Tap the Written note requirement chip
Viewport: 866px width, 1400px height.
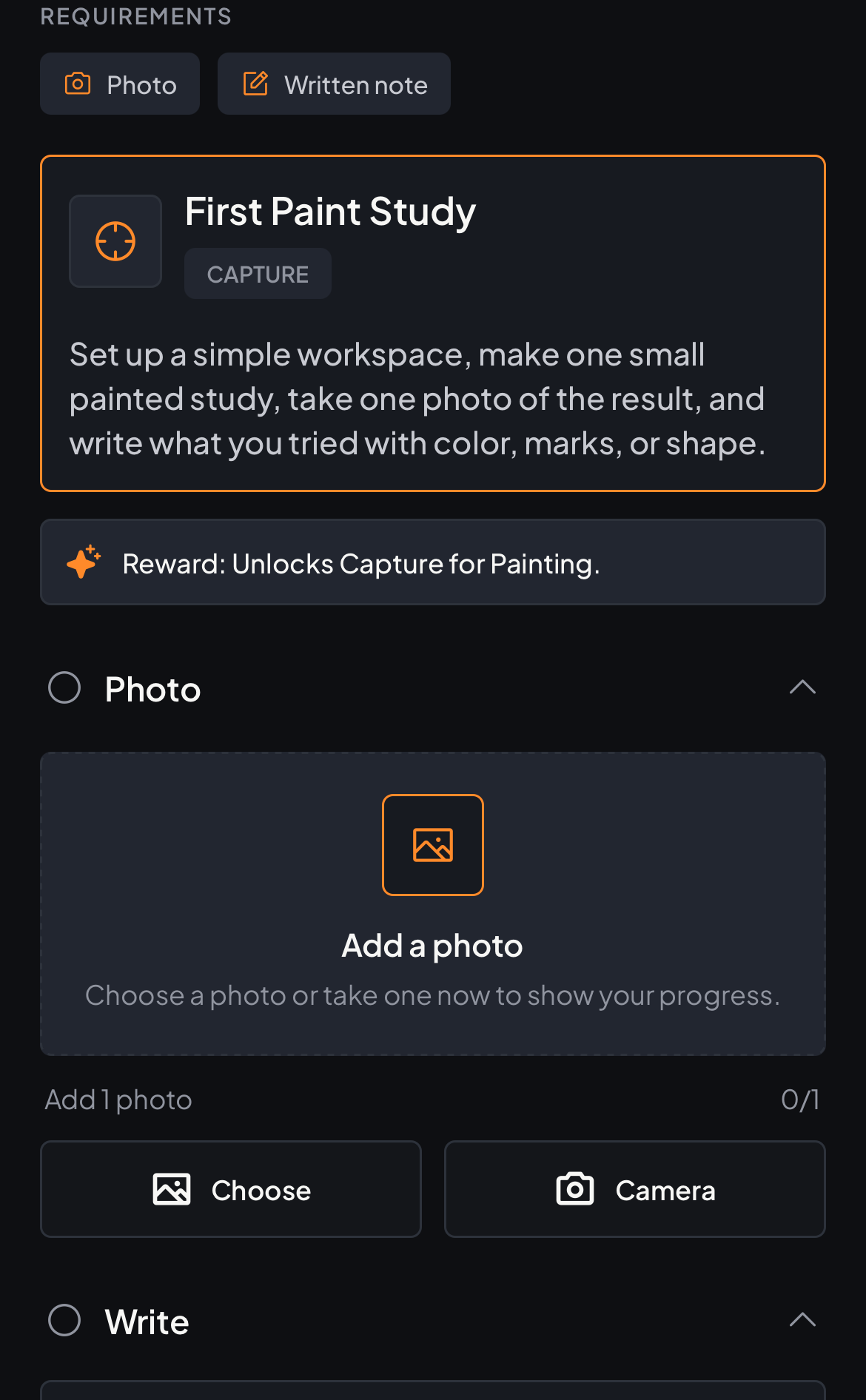tap(334, 84)
